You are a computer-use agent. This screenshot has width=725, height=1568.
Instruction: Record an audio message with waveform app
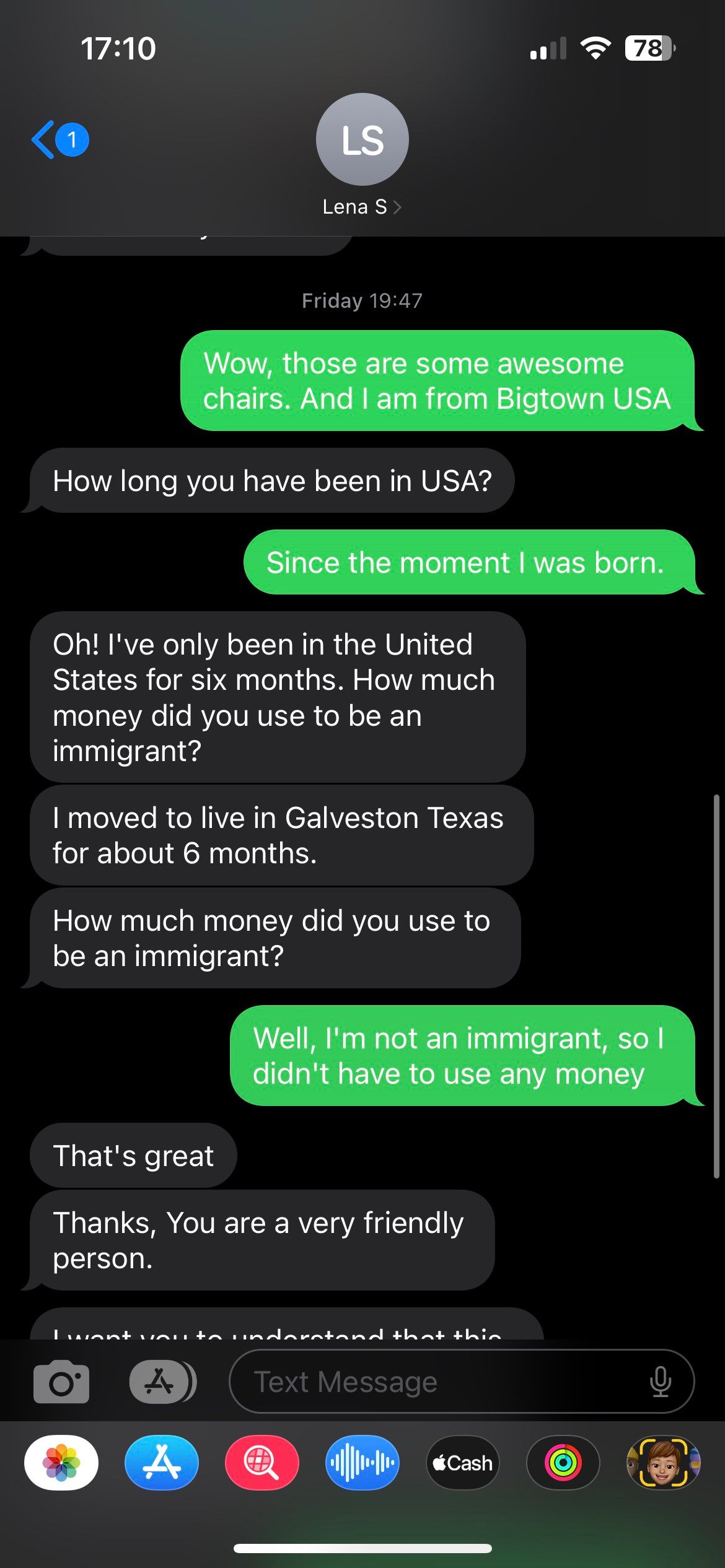(362, 1463)
